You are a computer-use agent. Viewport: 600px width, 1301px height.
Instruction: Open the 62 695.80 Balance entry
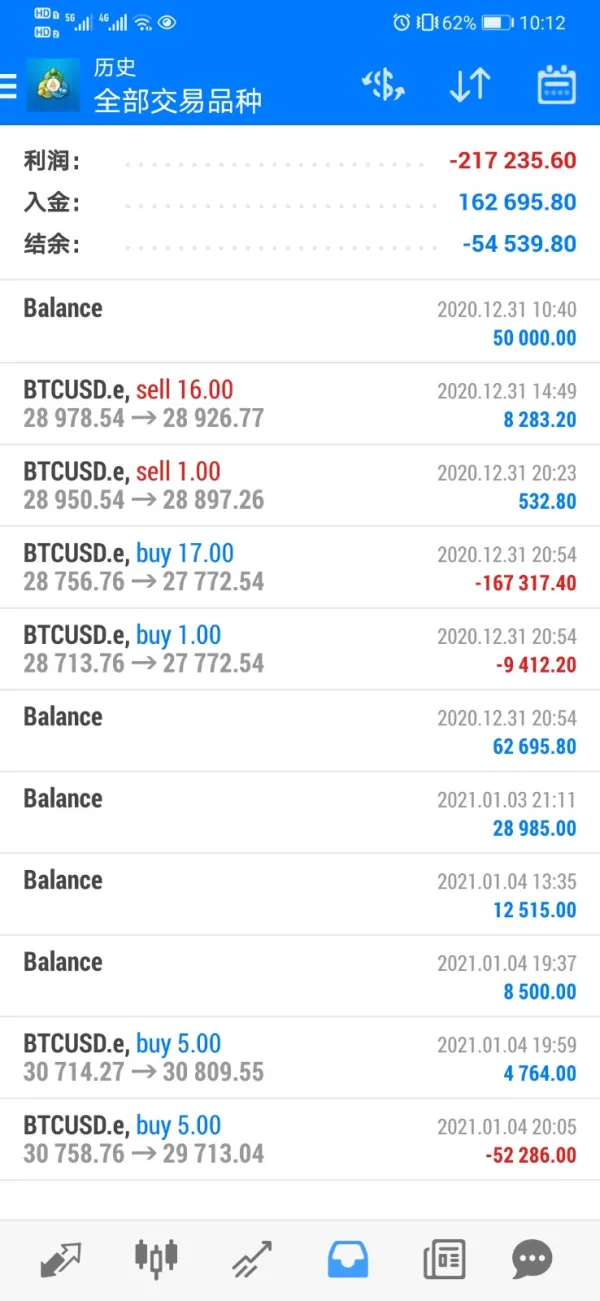pyautogui.click(x=300, y=731)
